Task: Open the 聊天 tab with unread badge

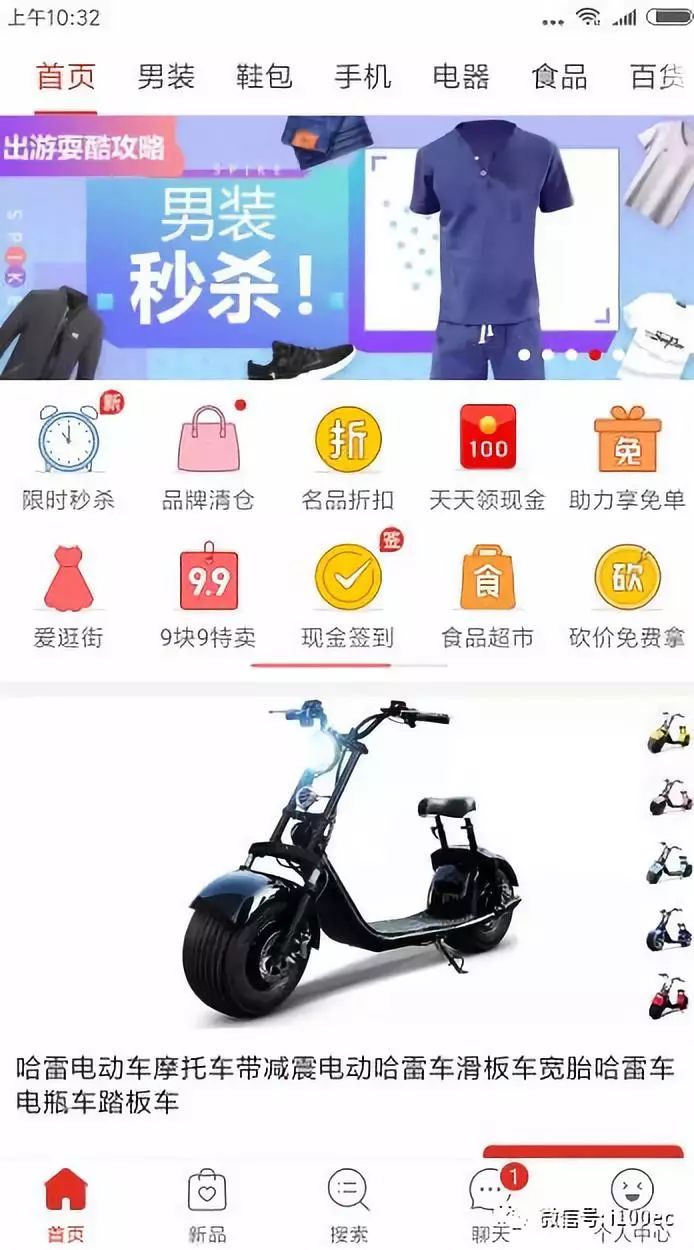Action: pos(490,1205)
